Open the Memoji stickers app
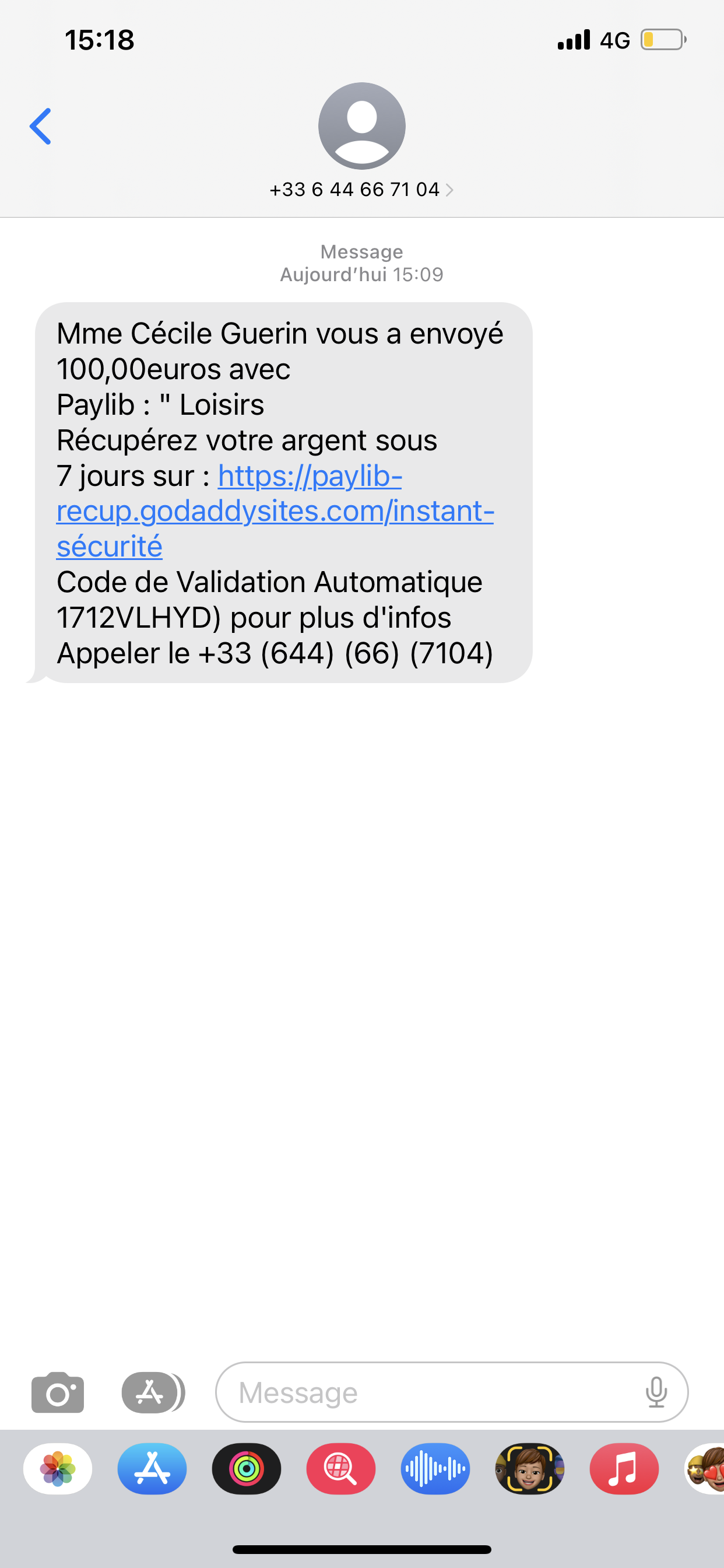Screen dimensions: 724x1568 tap(706, 1469)
